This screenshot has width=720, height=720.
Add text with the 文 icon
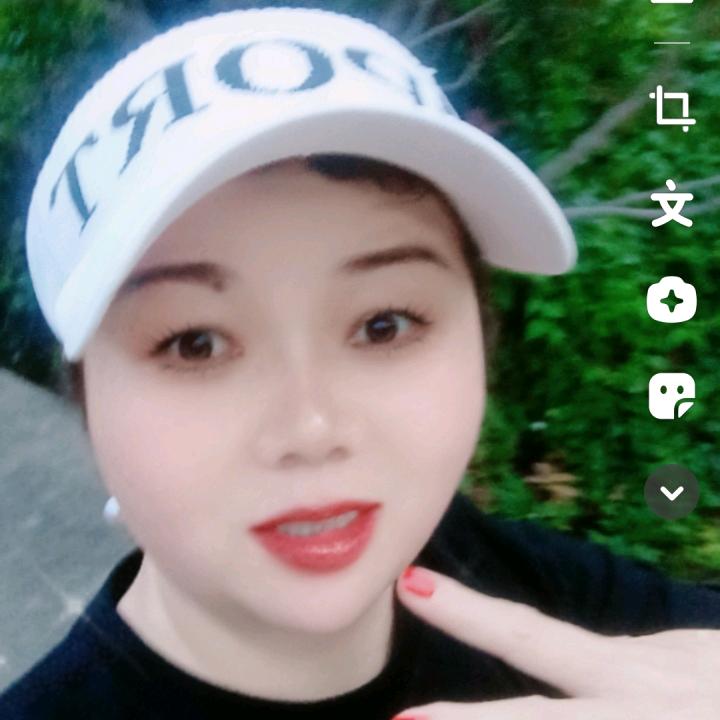(672, 204)
